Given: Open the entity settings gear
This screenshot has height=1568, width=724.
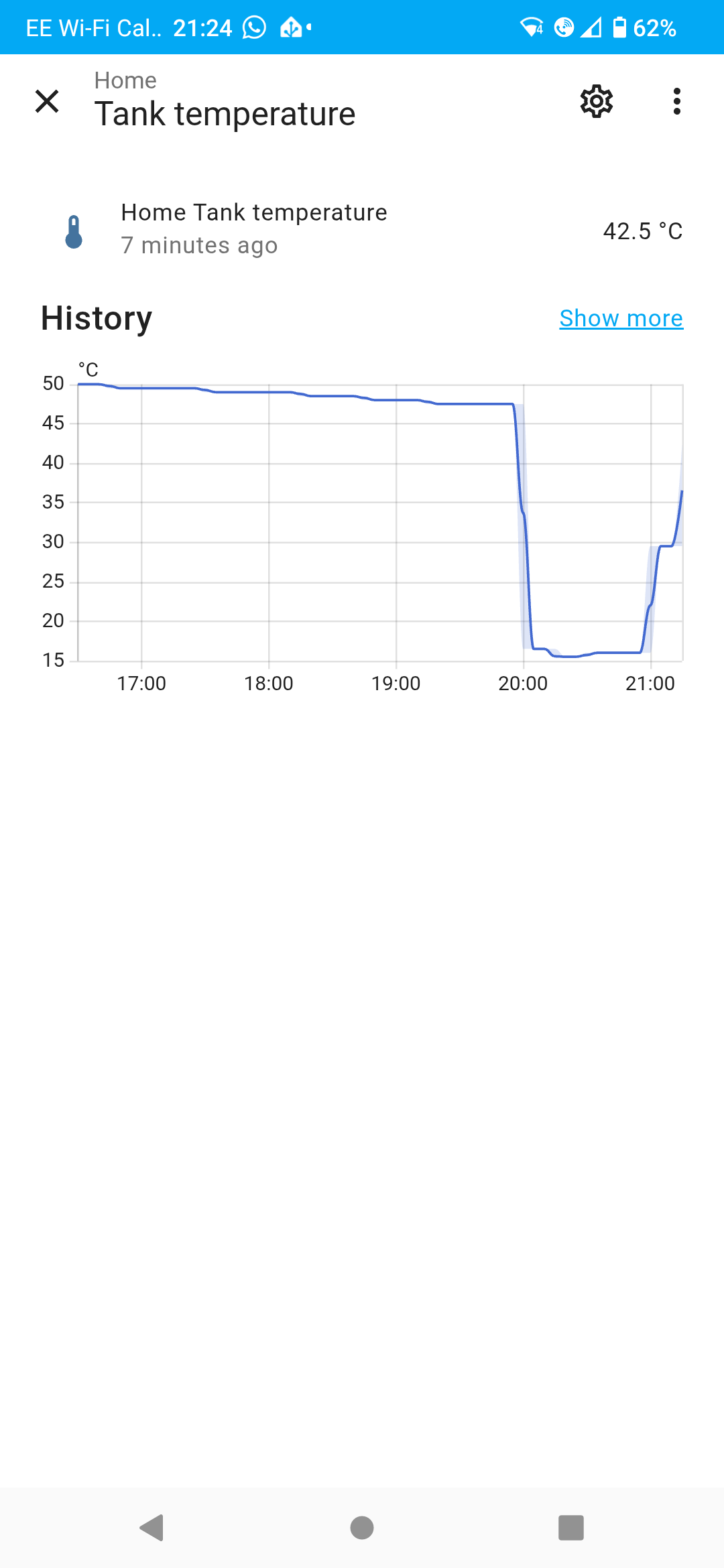Looking at the screenshot, I should tap(596, 101).
